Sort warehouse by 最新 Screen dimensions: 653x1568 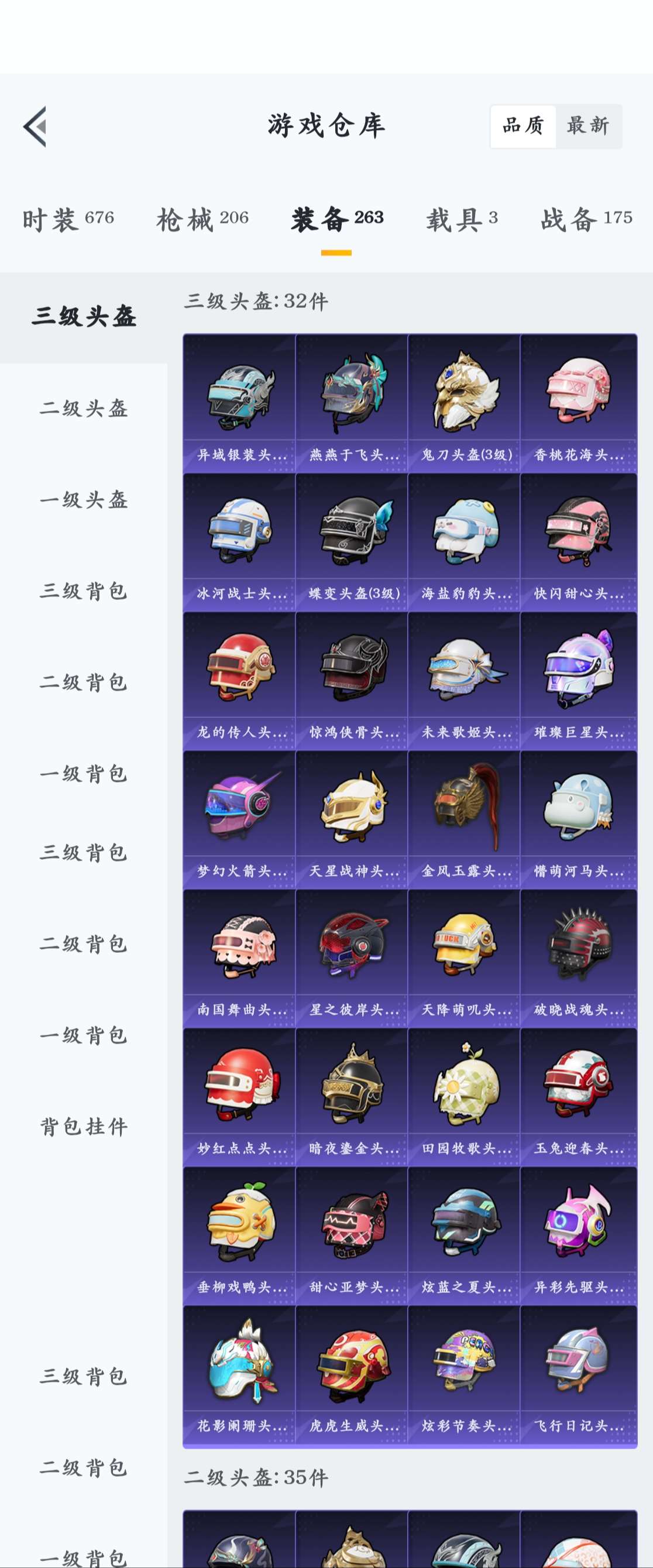click(588, 126)
